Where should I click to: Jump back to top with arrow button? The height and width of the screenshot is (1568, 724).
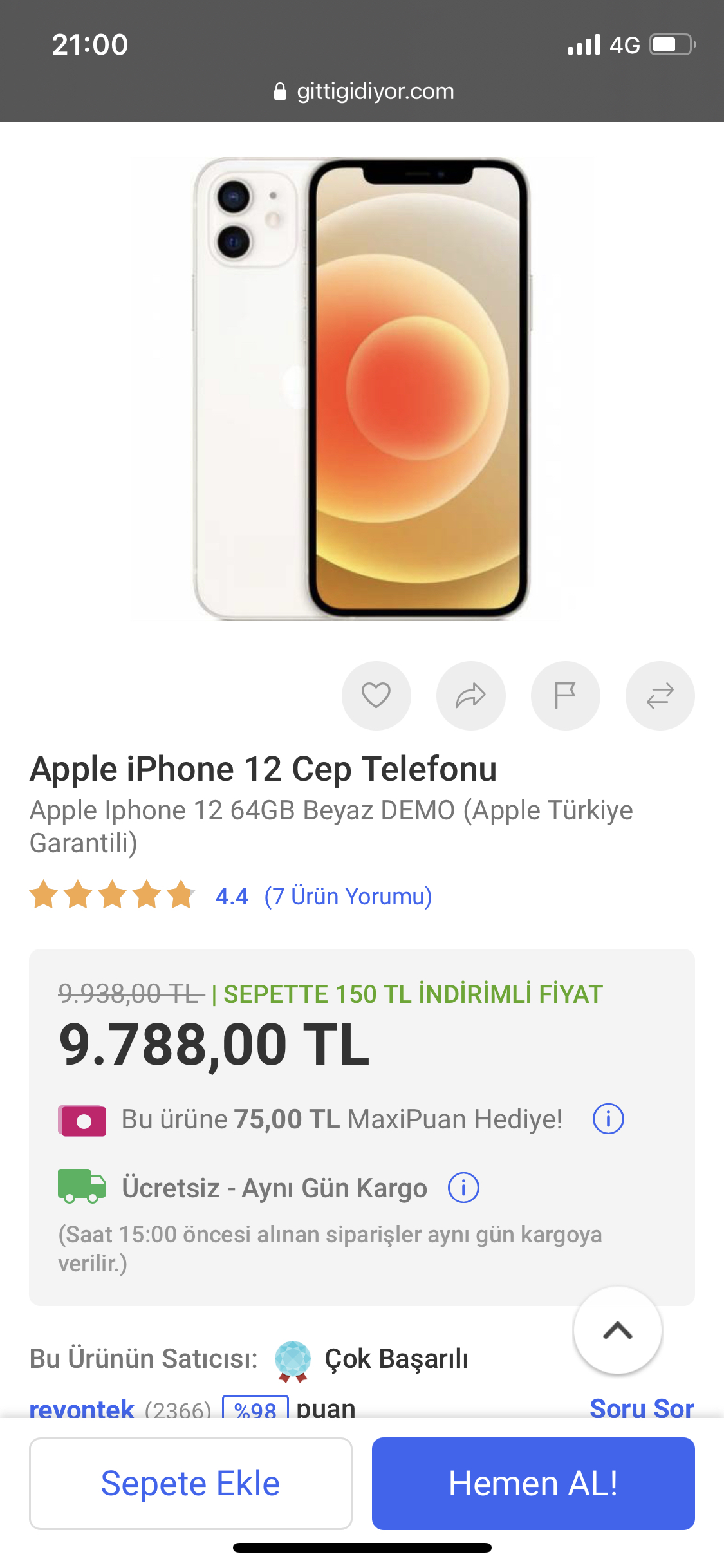coord(617,1330)
